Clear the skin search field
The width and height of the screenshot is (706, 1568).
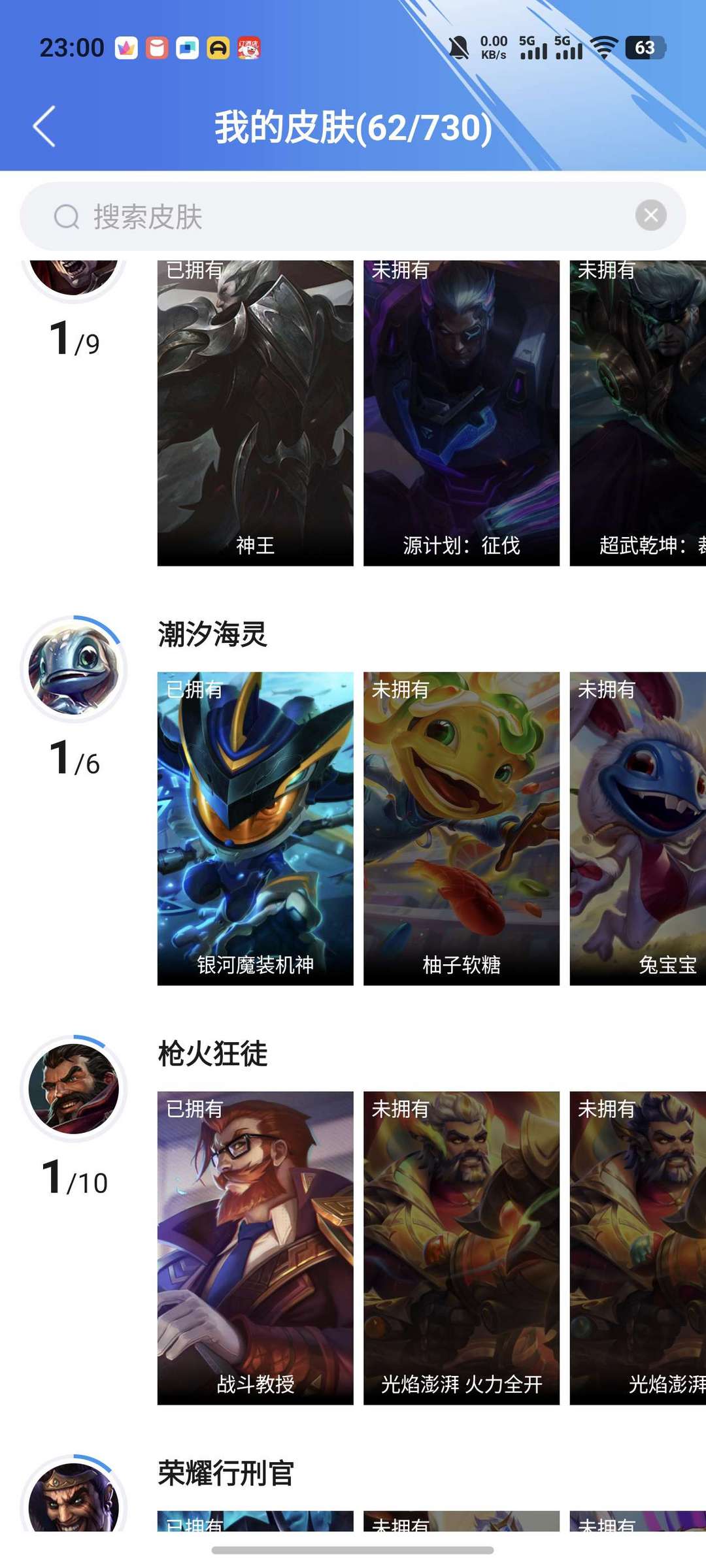[x=650, y=216]
